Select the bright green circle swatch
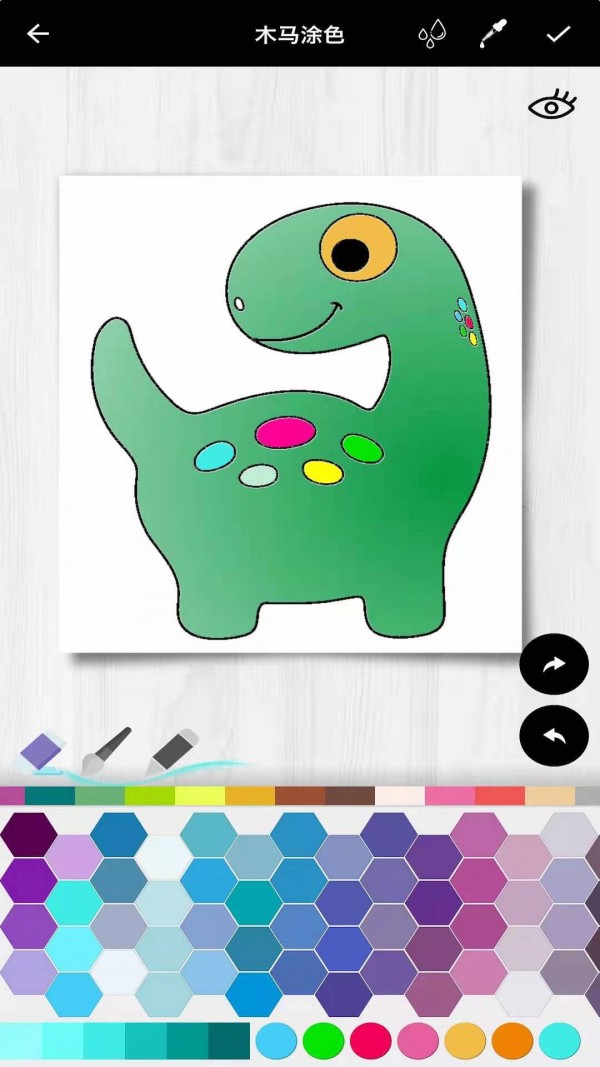Viewport: 600px width, 1067px height. tap(323, 1041)
